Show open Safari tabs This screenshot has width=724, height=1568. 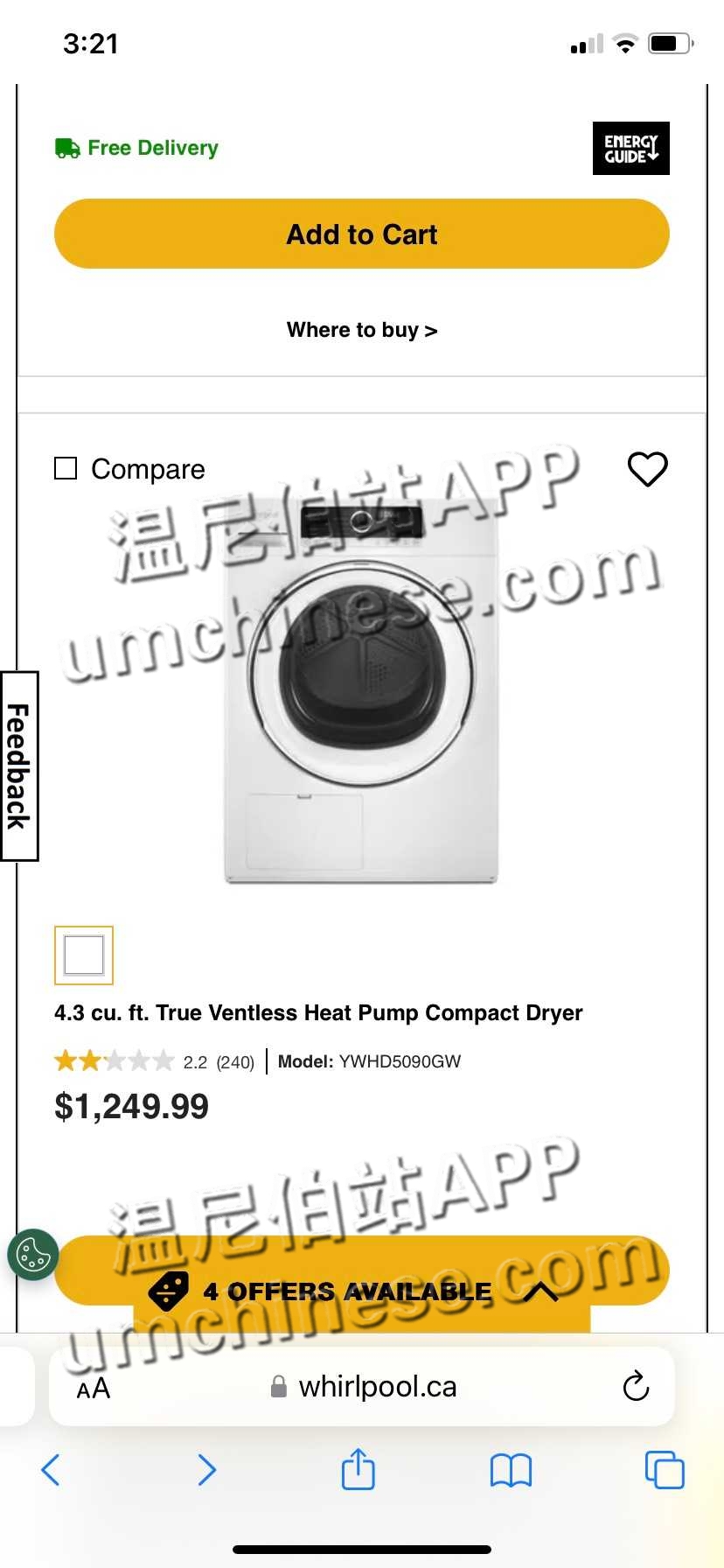(x=664, y=1470)
